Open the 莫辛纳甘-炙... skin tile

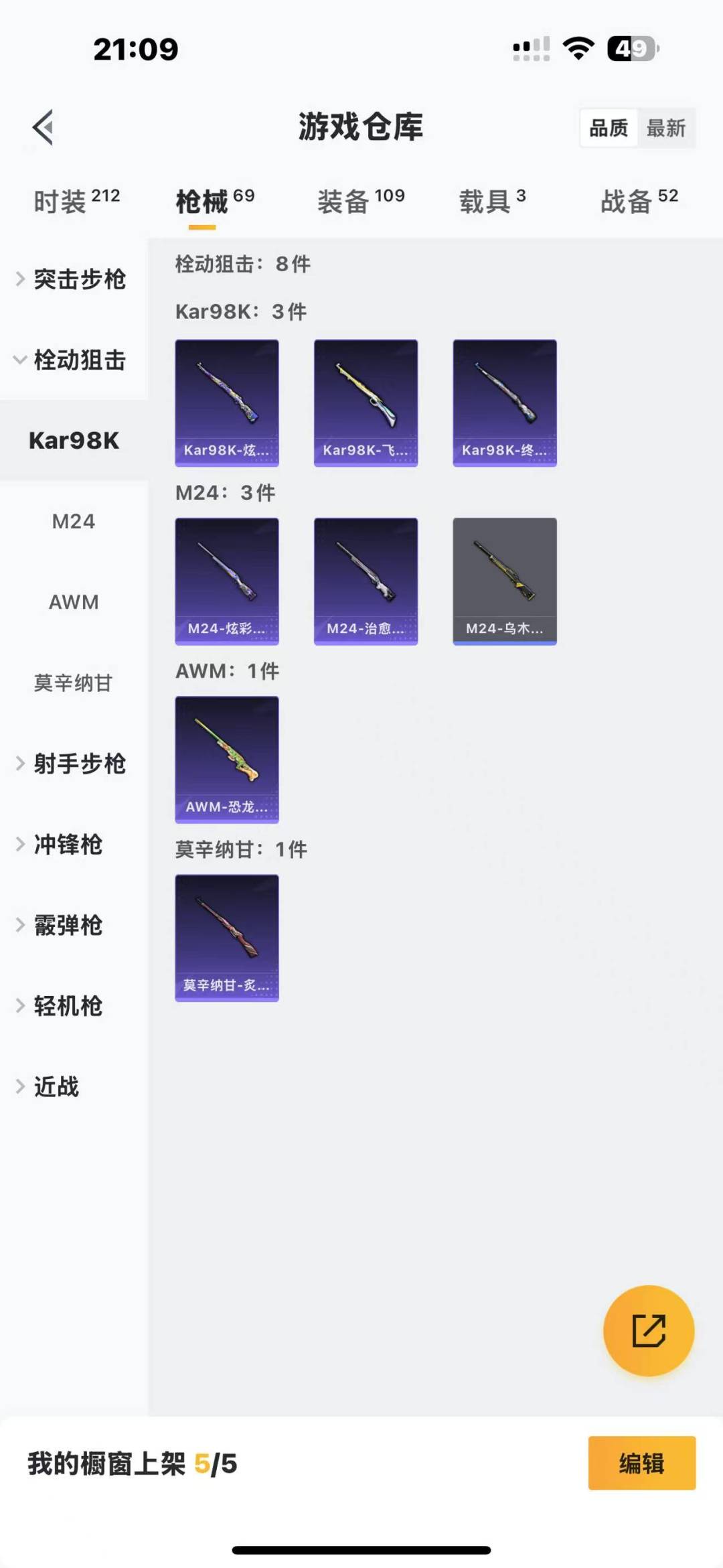(227, 938)
